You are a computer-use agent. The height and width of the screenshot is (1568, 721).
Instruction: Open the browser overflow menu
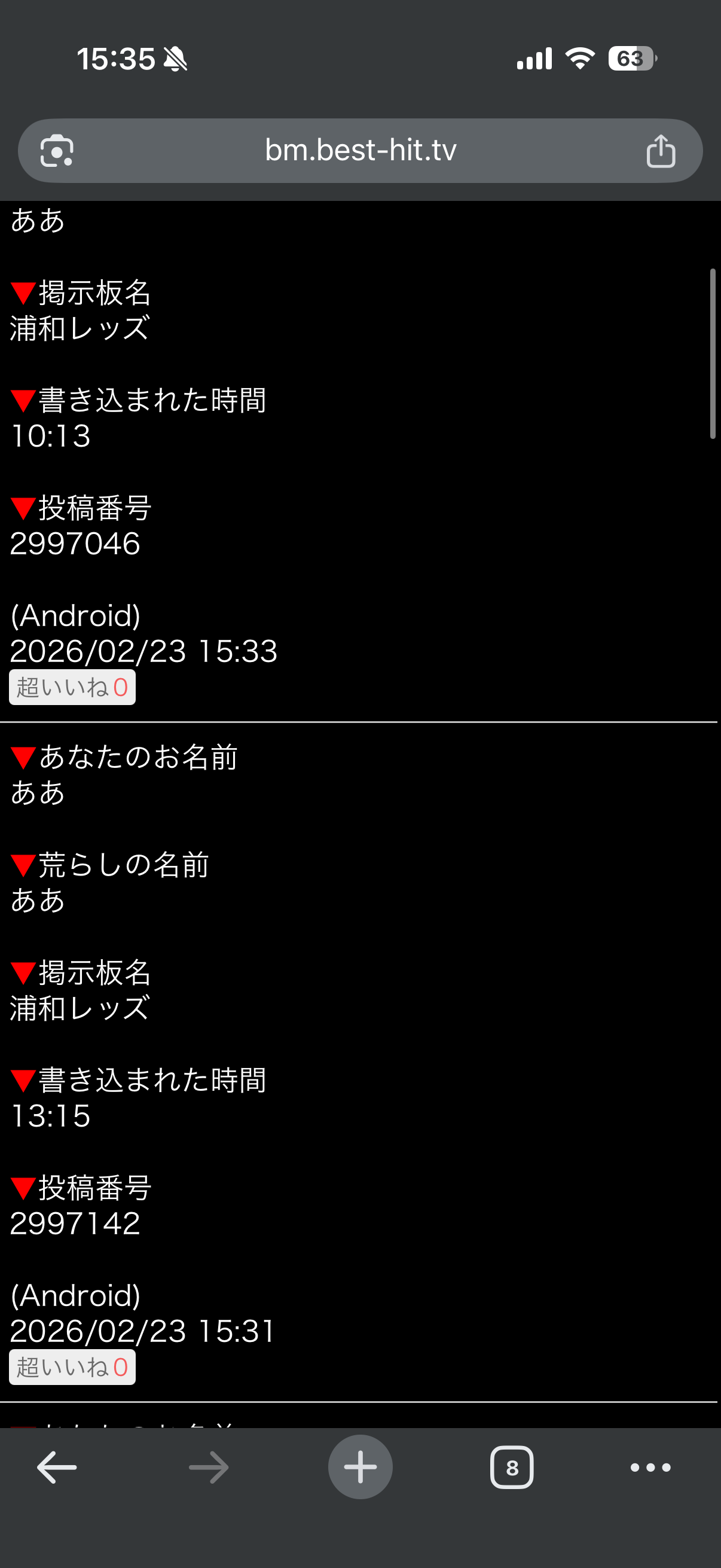650,1468
